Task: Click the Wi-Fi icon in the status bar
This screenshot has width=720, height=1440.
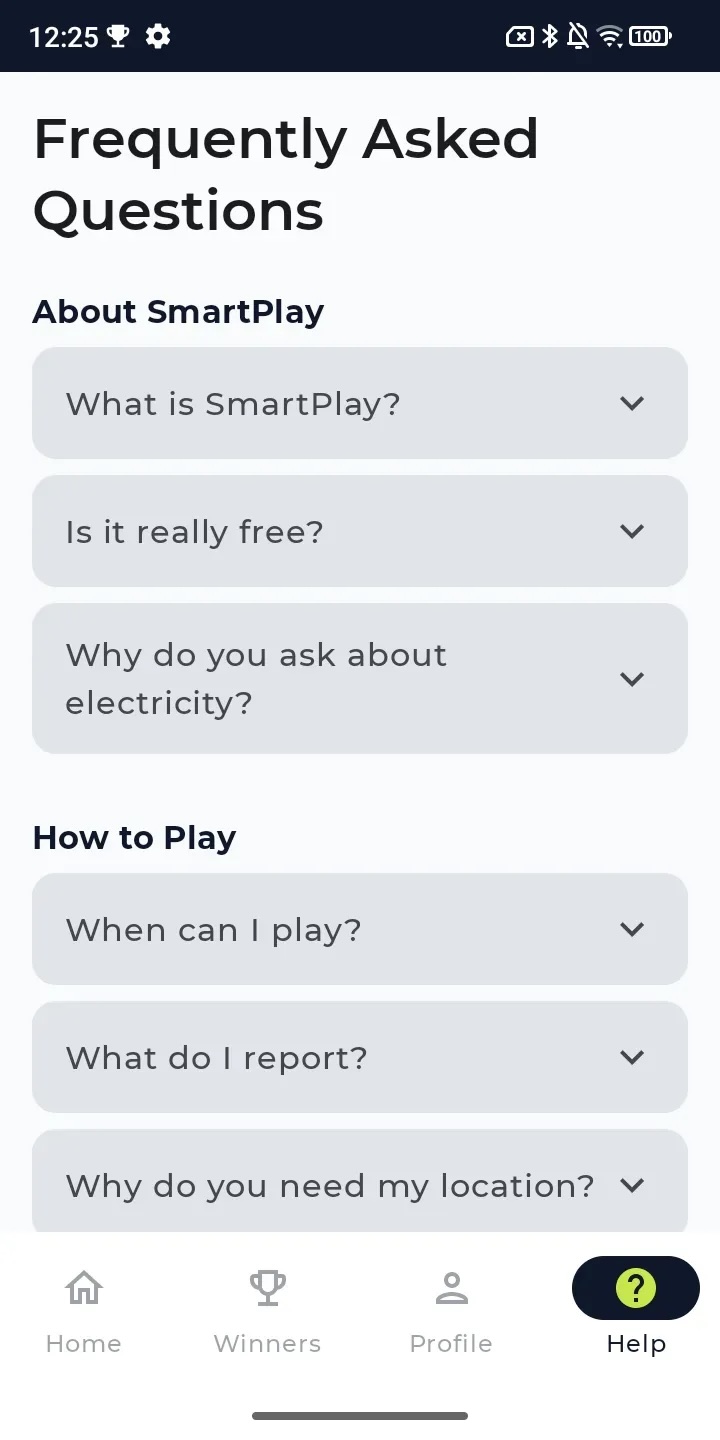Action: (x=610, y=36)
